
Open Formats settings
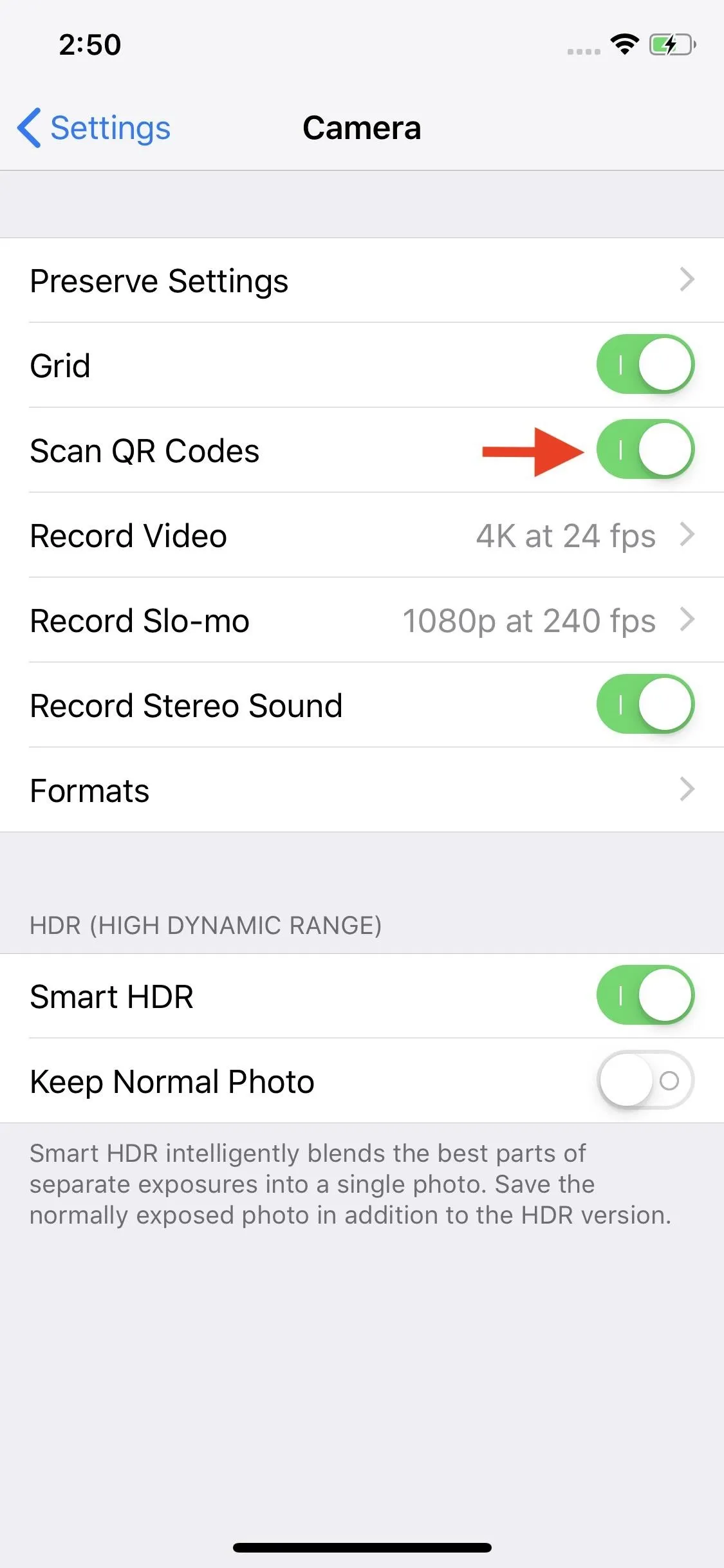362,790
